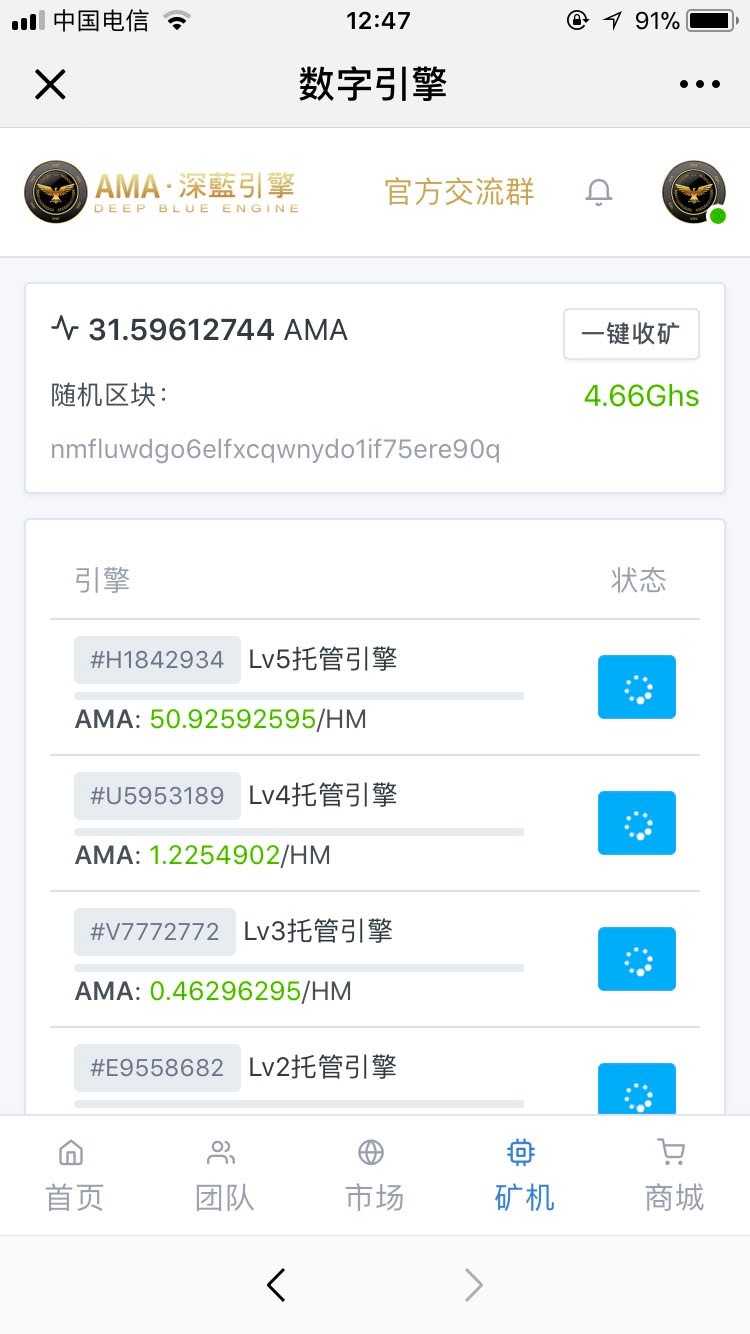Tap status button for engine #E9558682
The height and width of the screenshot is (1334, 750).
tap(636, 1090)
